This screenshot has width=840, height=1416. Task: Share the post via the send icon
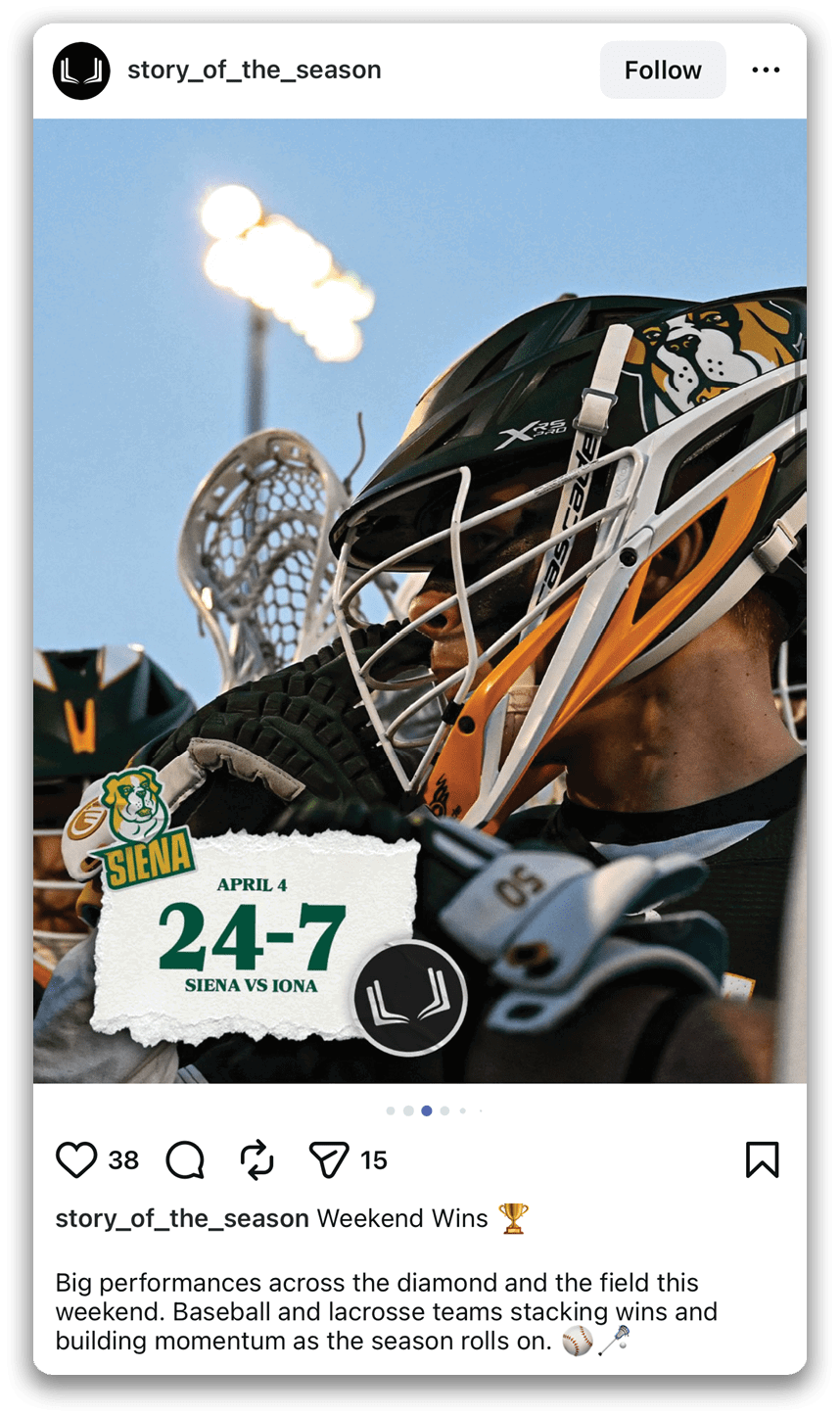coord(329,1160)
